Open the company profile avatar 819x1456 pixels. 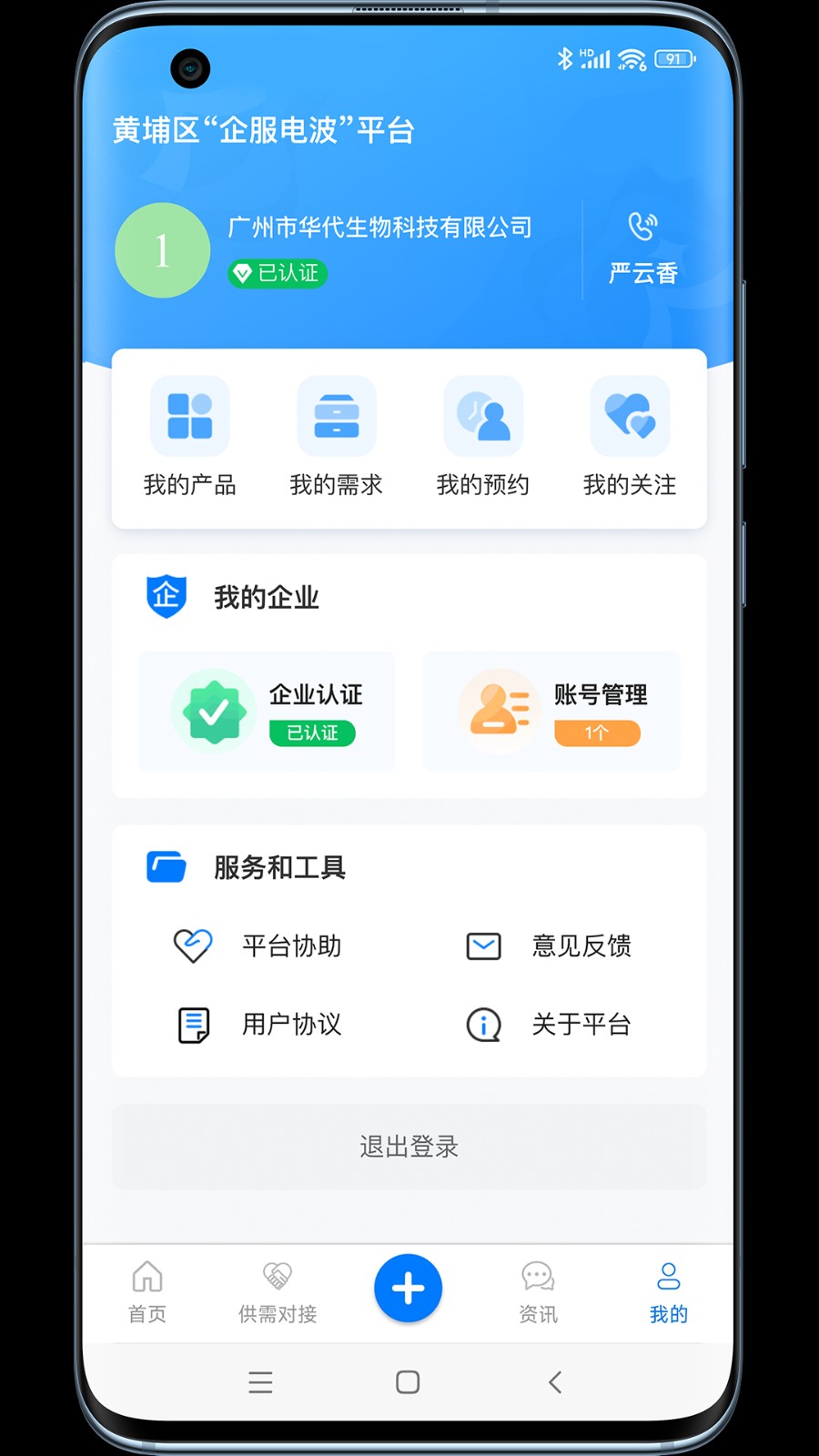pyautogui.click(x=163, y=250)
